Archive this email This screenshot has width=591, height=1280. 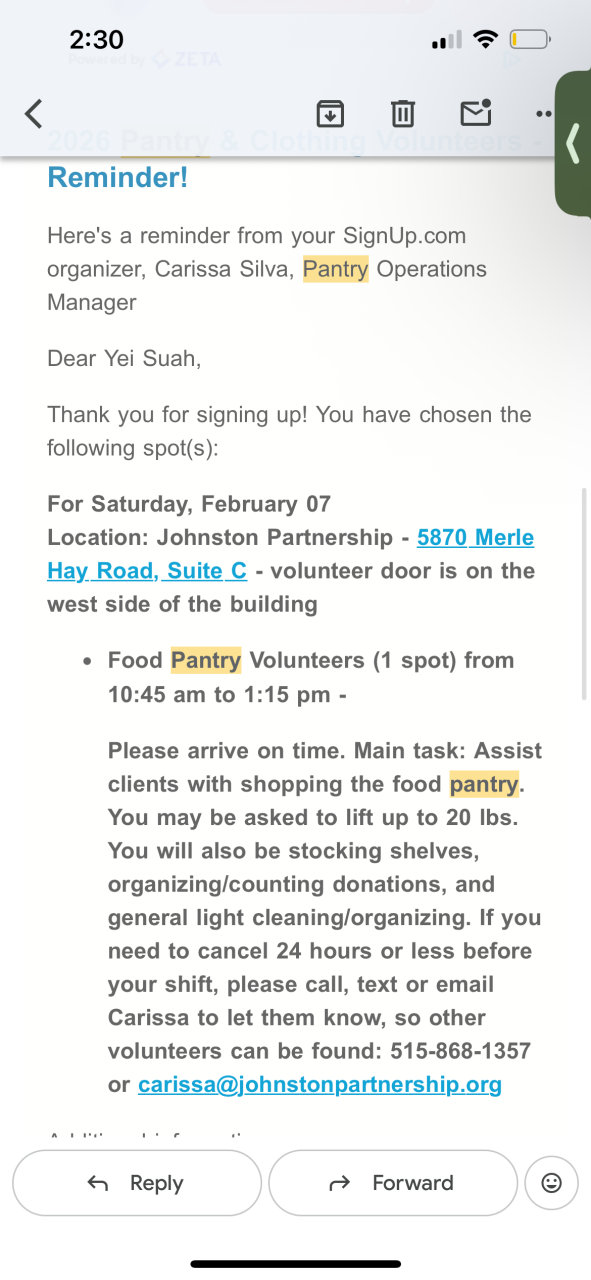(x=330, y=113)
